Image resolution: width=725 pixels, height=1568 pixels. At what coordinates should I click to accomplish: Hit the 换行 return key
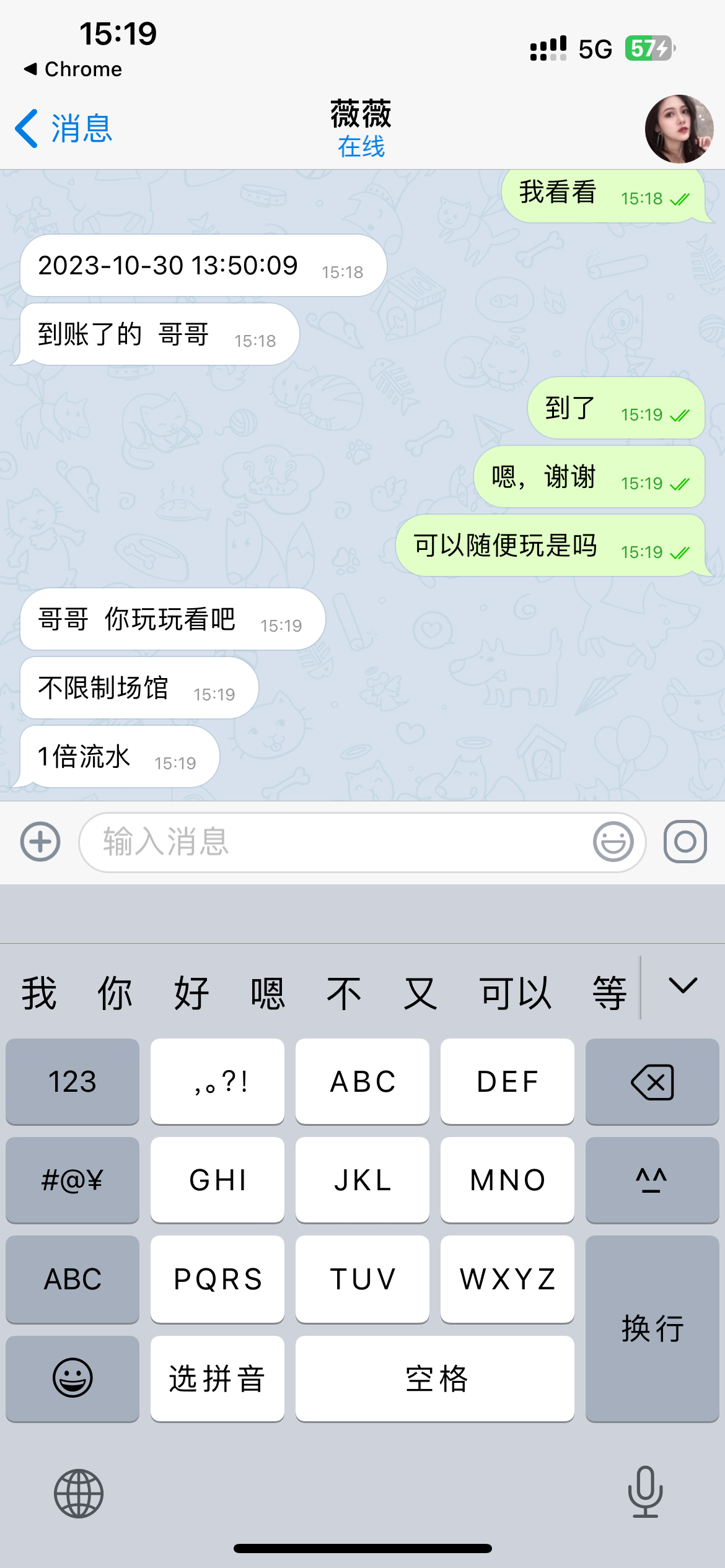pos(652,1328)
